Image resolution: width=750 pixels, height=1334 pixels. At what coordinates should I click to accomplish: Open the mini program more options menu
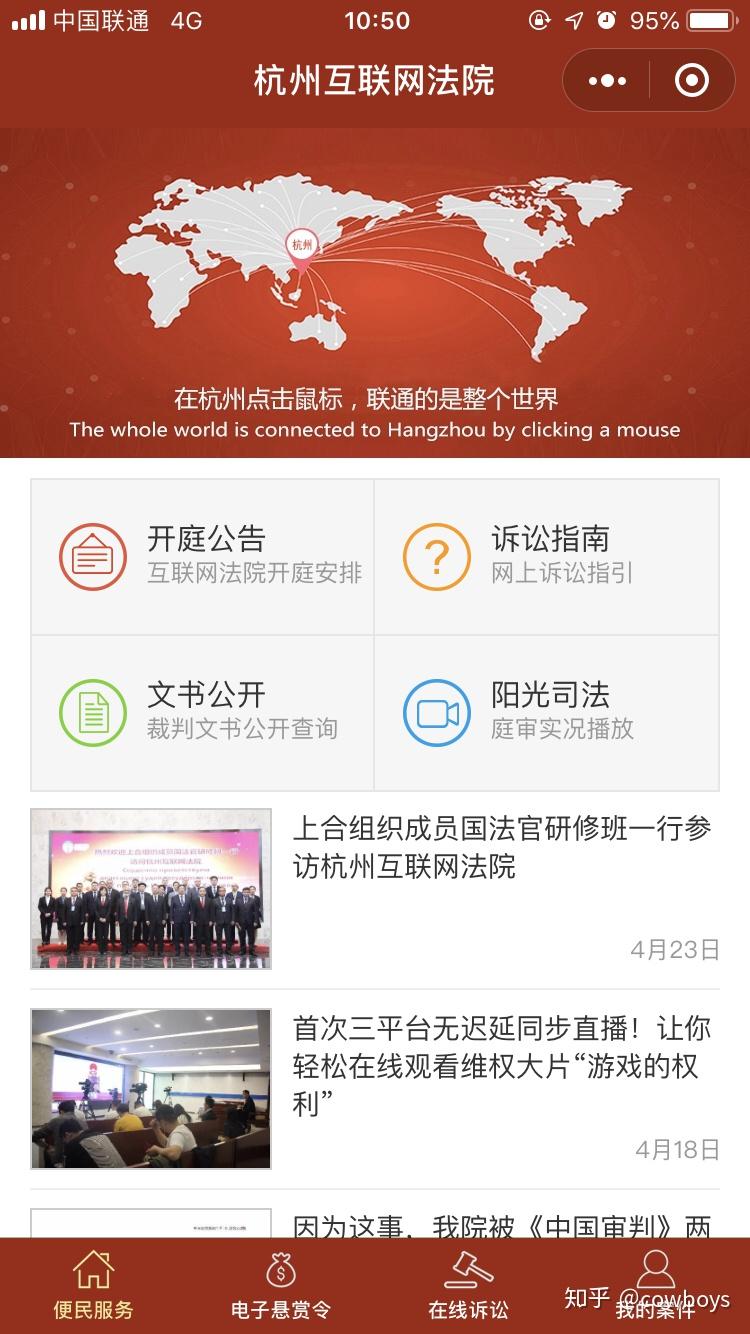coord(607,81)
